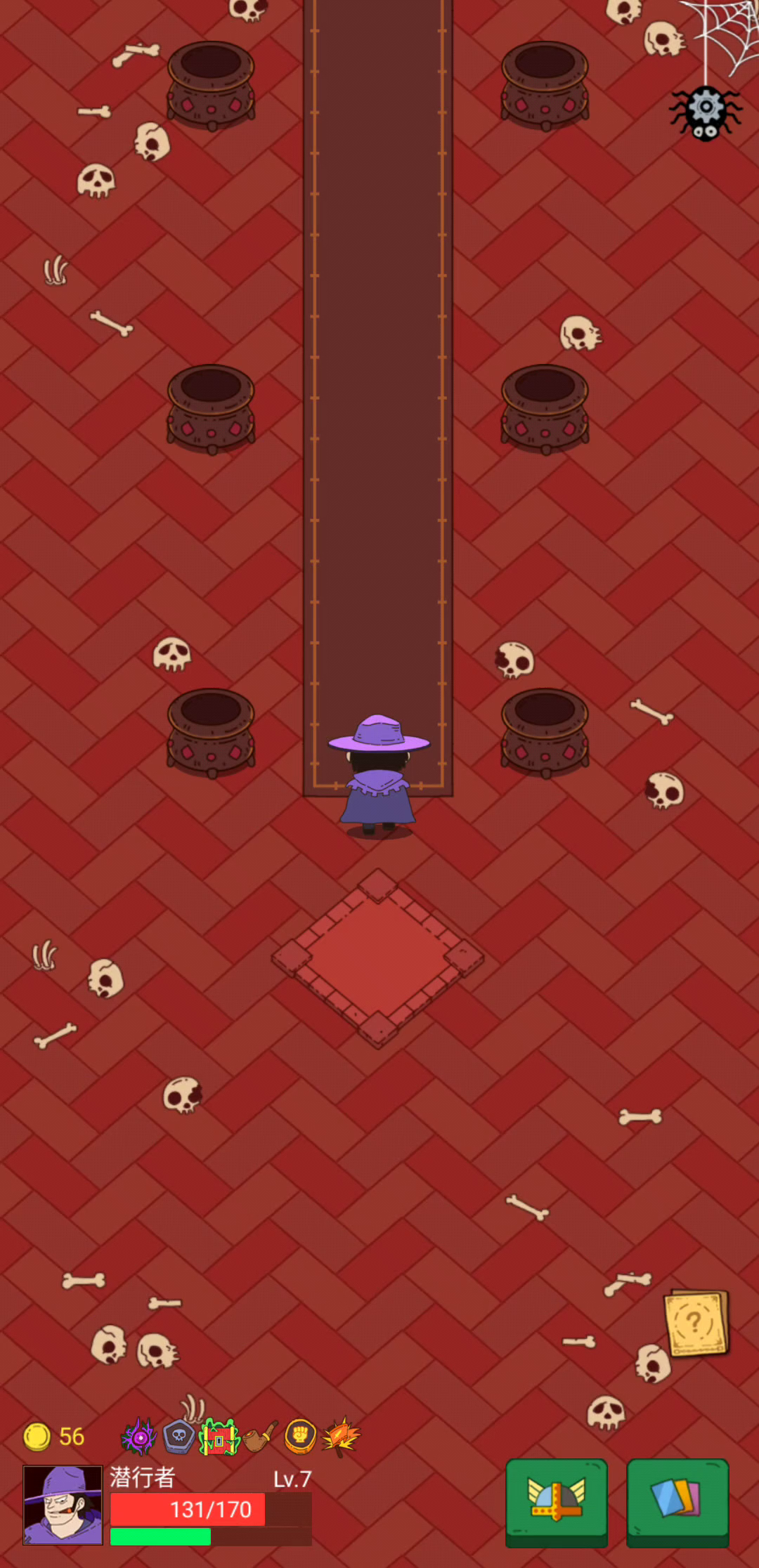Tap the skull shield buff icon
The width and height of the screenshot is (759, 1568).
[x=179, y=1436]
